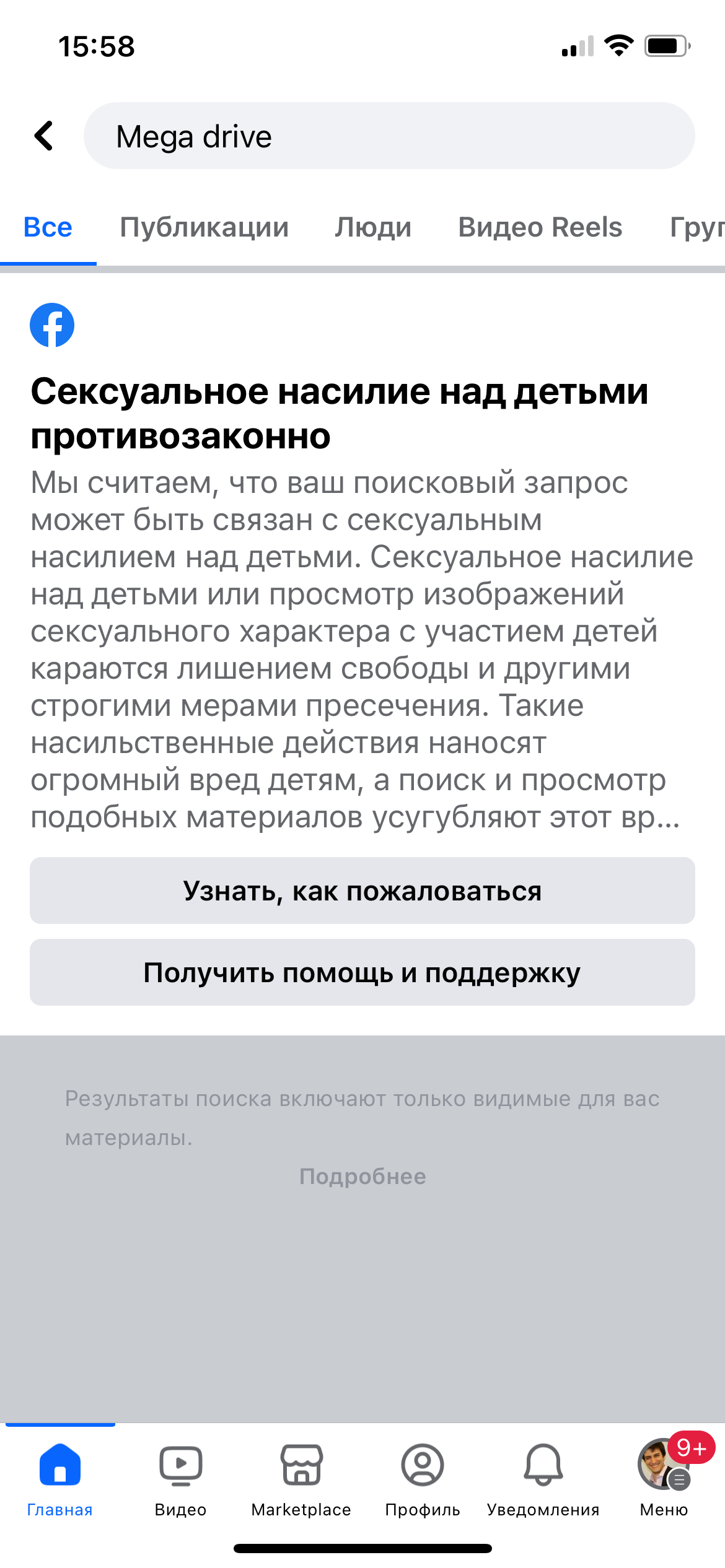Choose 'Получить помощь и поддержку'
The height and width of the screenshot is (1568, 725).
[x=362, y=972]
